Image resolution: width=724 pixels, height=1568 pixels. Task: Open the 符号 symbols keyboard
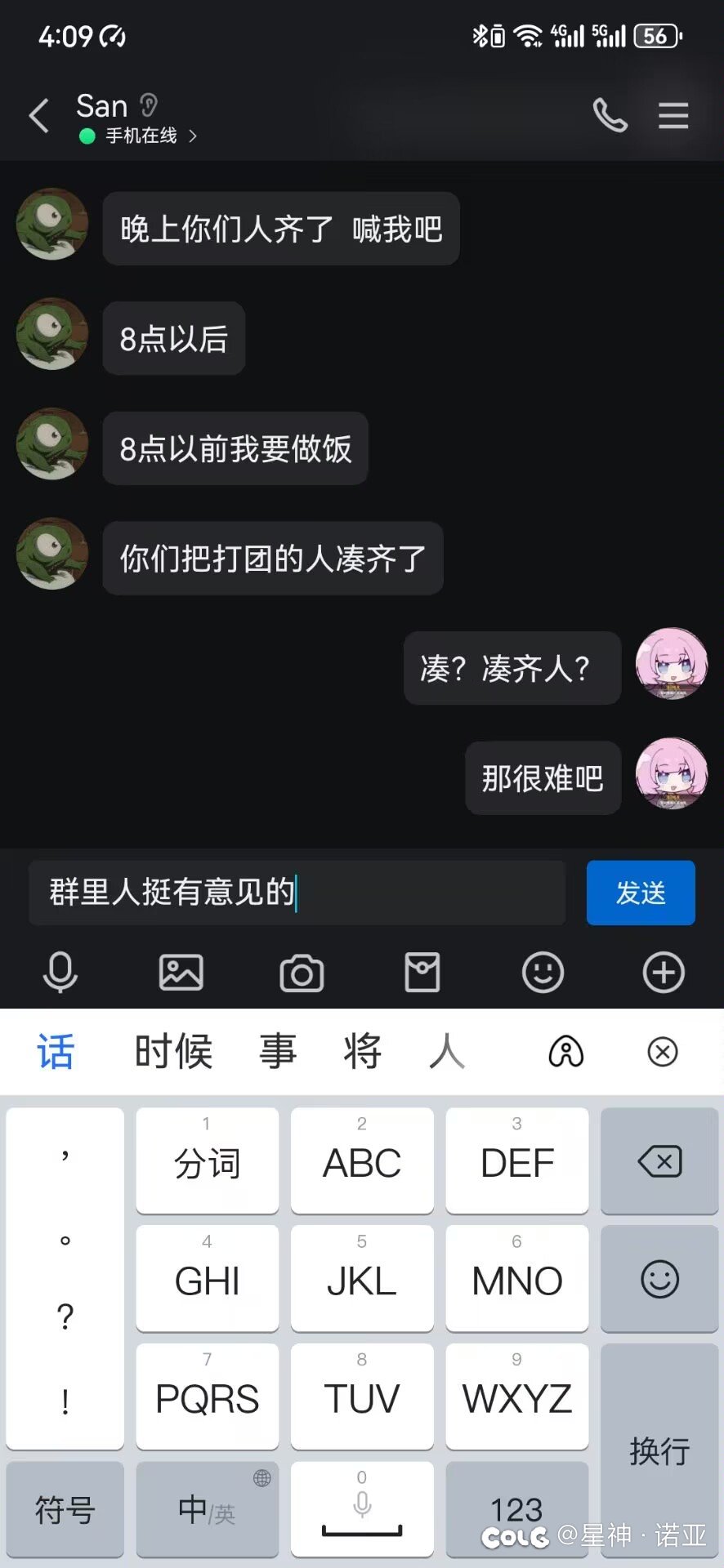65,1509
